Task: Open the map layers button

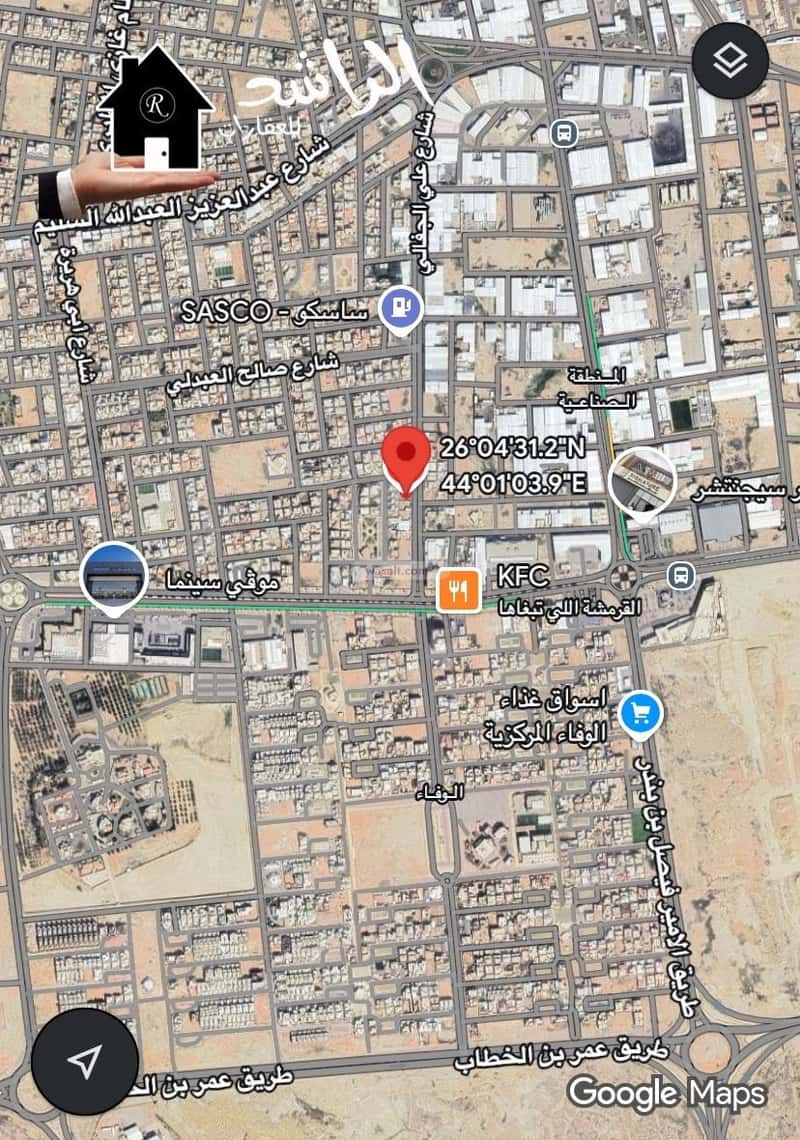Action: click(x=730, y=60)
